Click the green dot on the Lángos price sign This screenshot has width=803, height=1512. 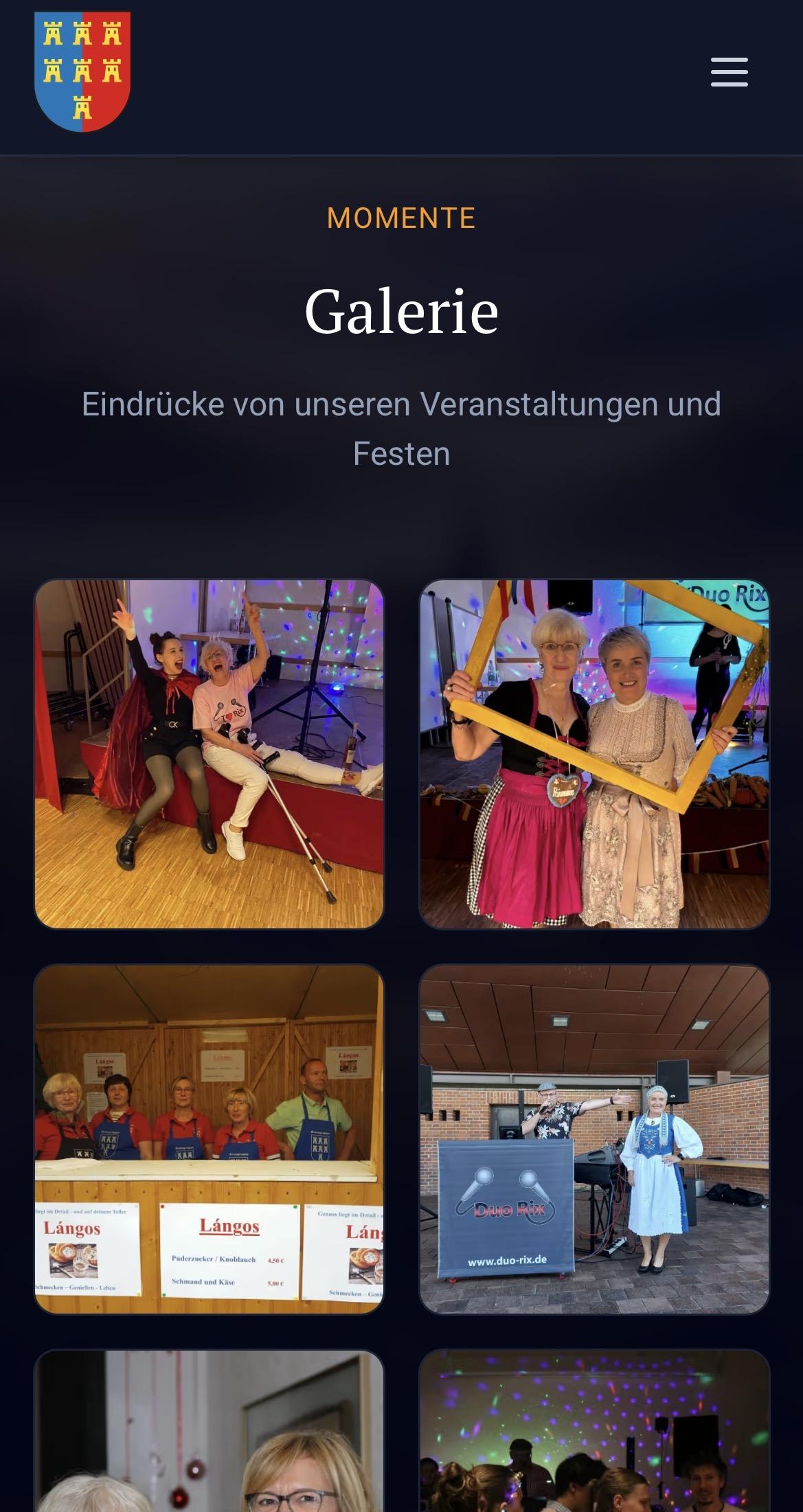pos(295,1206)
